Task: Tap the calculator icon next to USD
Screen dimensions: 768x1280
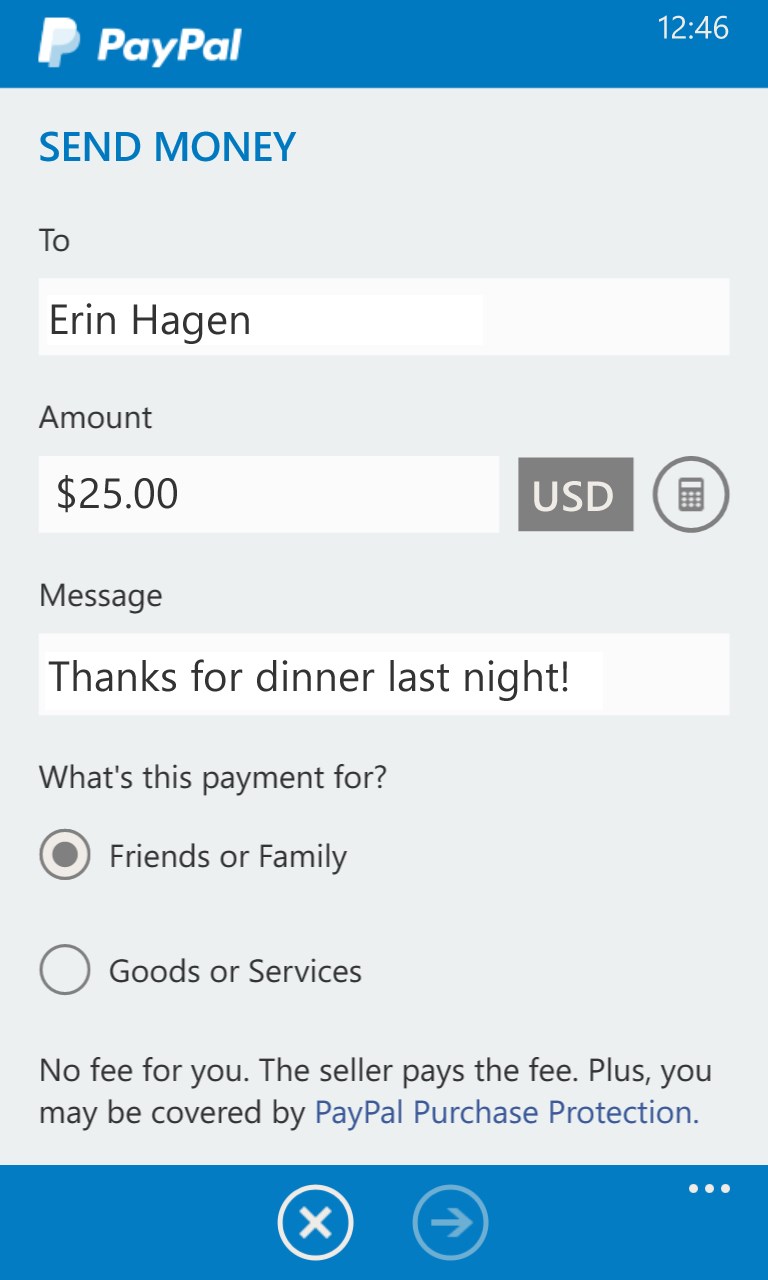Action: click(690, 493)
